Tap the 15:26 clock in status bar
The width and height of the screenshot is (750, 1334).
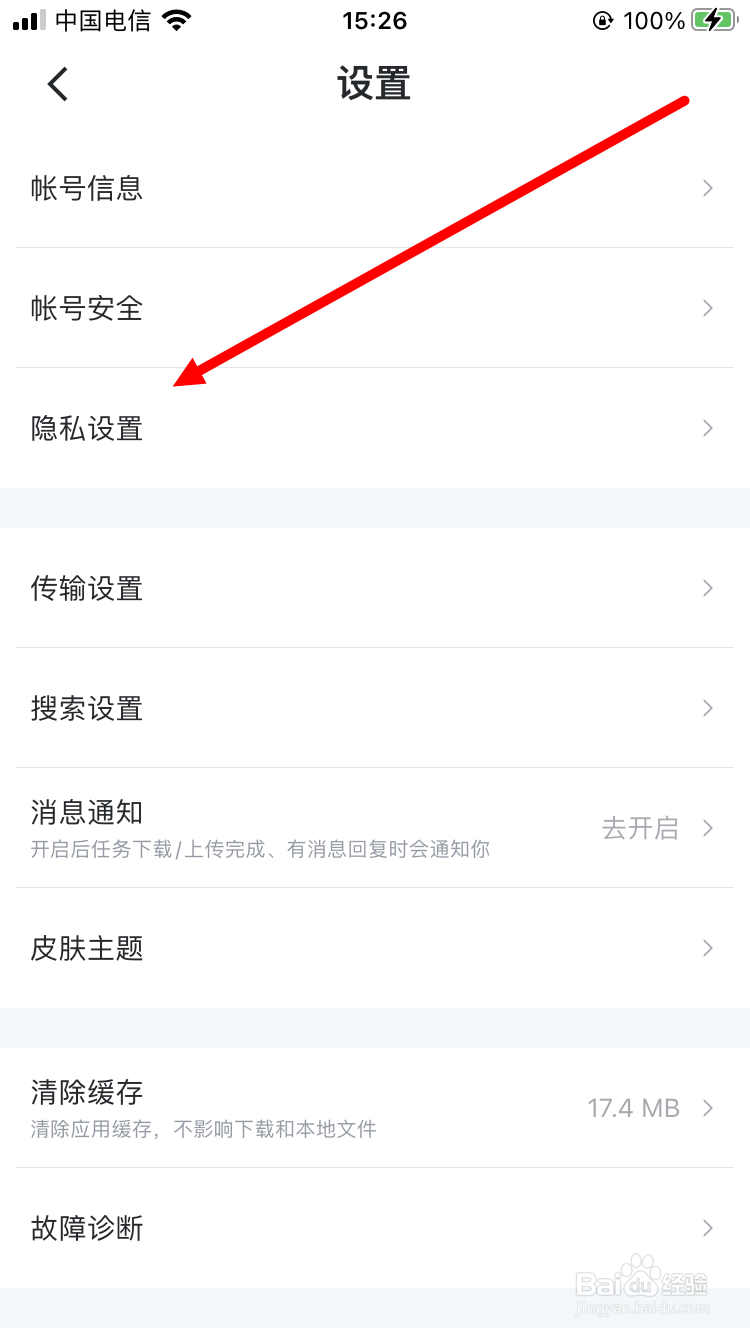375,20
